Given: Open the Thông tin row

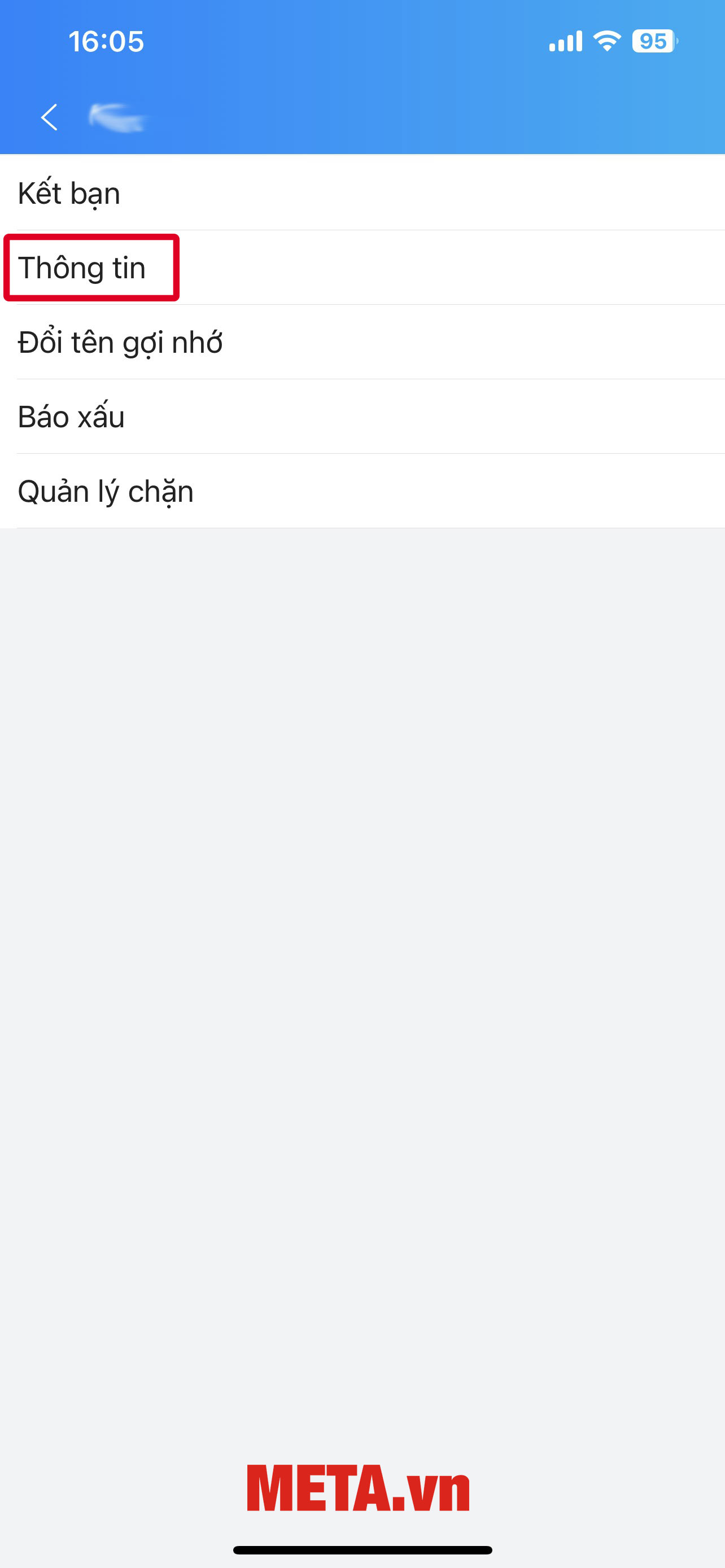Looking at the screenshot, I should tap(82, 268).
